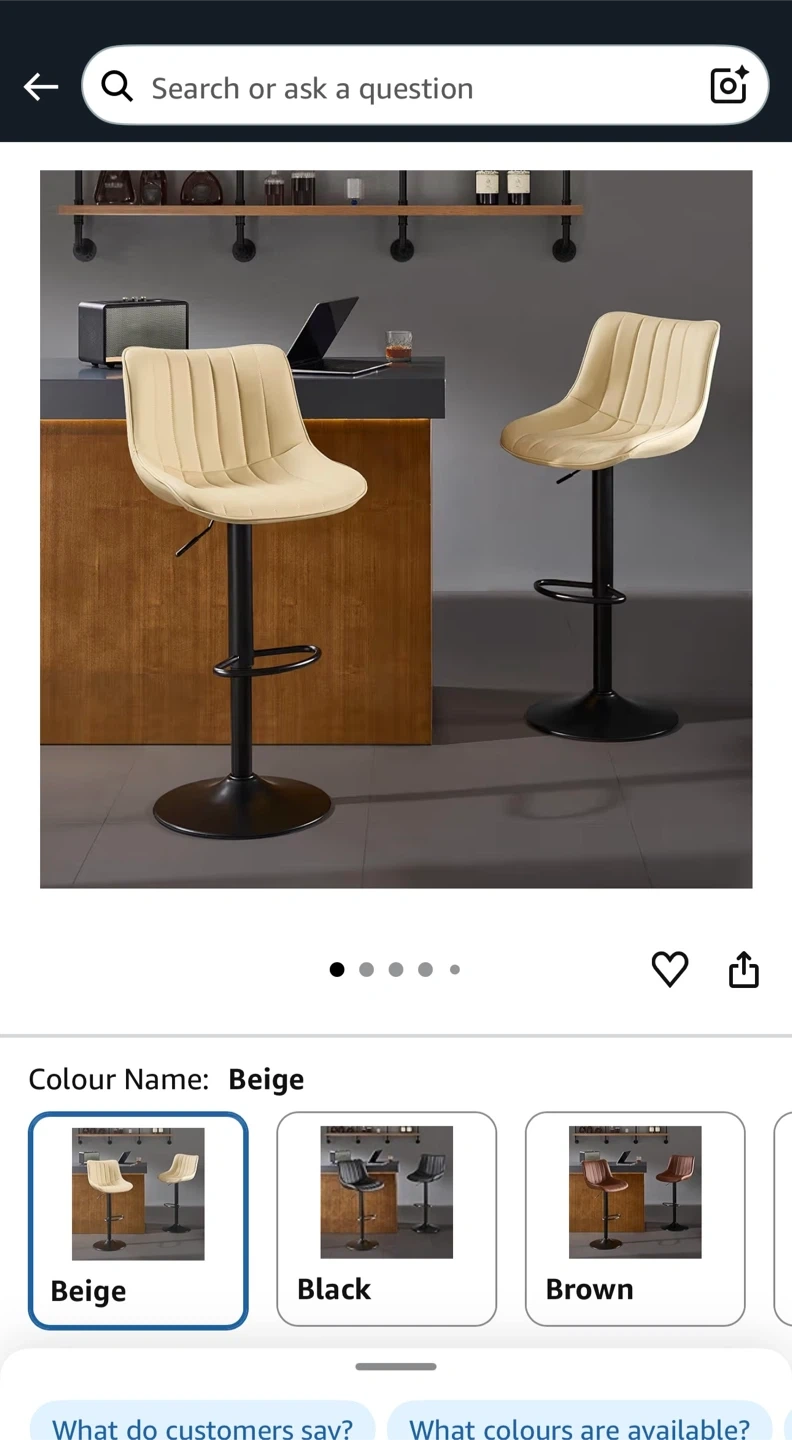This screenshot has width=792, height=1440.
Task: Ask "What do customers say?"
Action: point(203,1425)
